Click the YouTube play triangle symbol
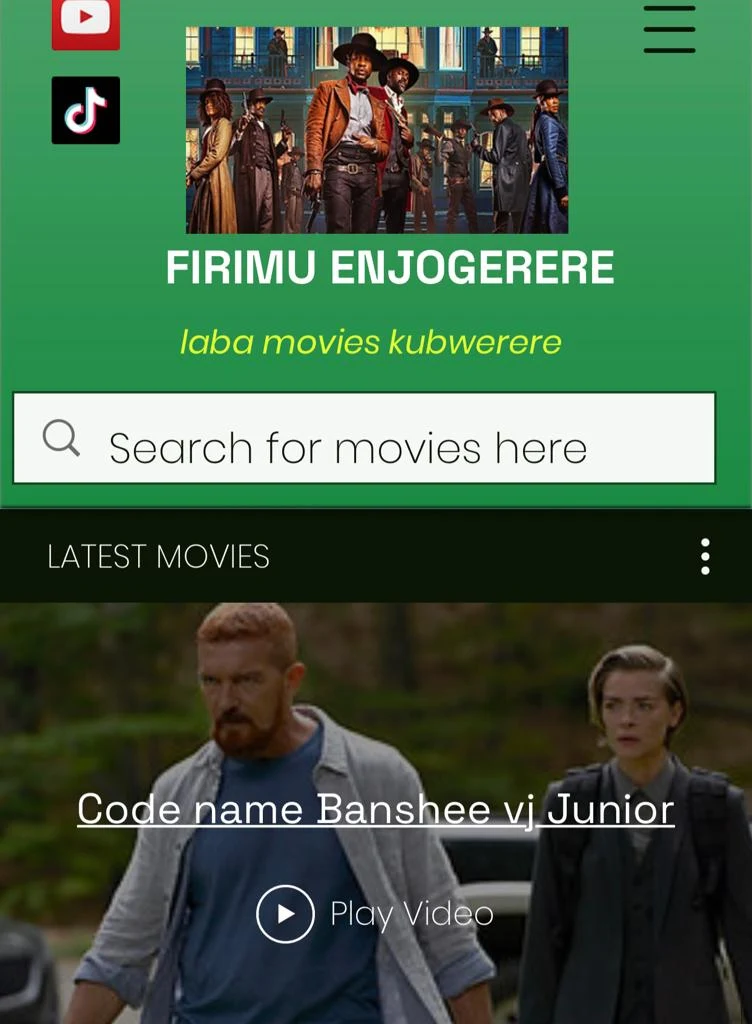The height and width of the screenshot is (1024, 752). click(x=85, y=17)
